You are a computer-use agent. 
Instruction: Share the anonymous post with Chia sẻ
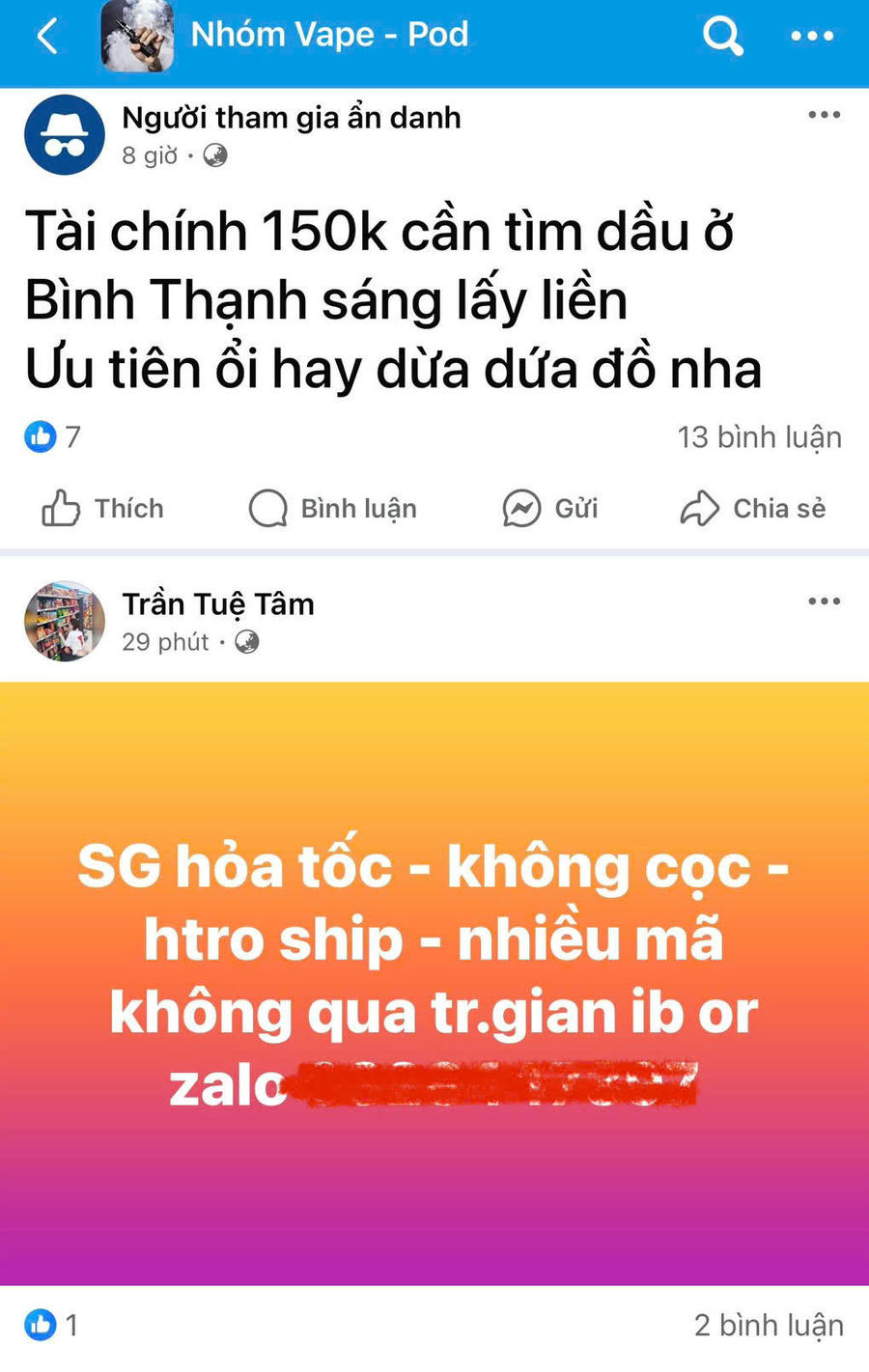(x=753, y=508)
